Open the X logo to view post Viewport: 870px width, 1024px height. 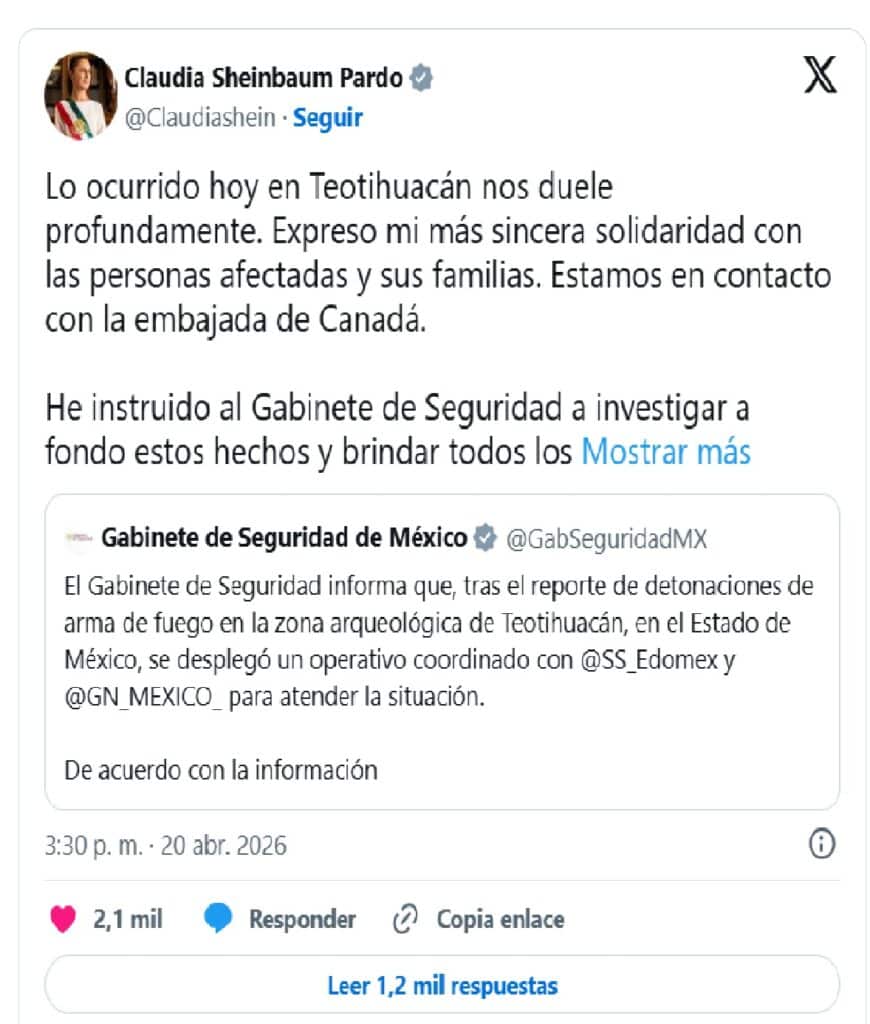coord(820,76)
